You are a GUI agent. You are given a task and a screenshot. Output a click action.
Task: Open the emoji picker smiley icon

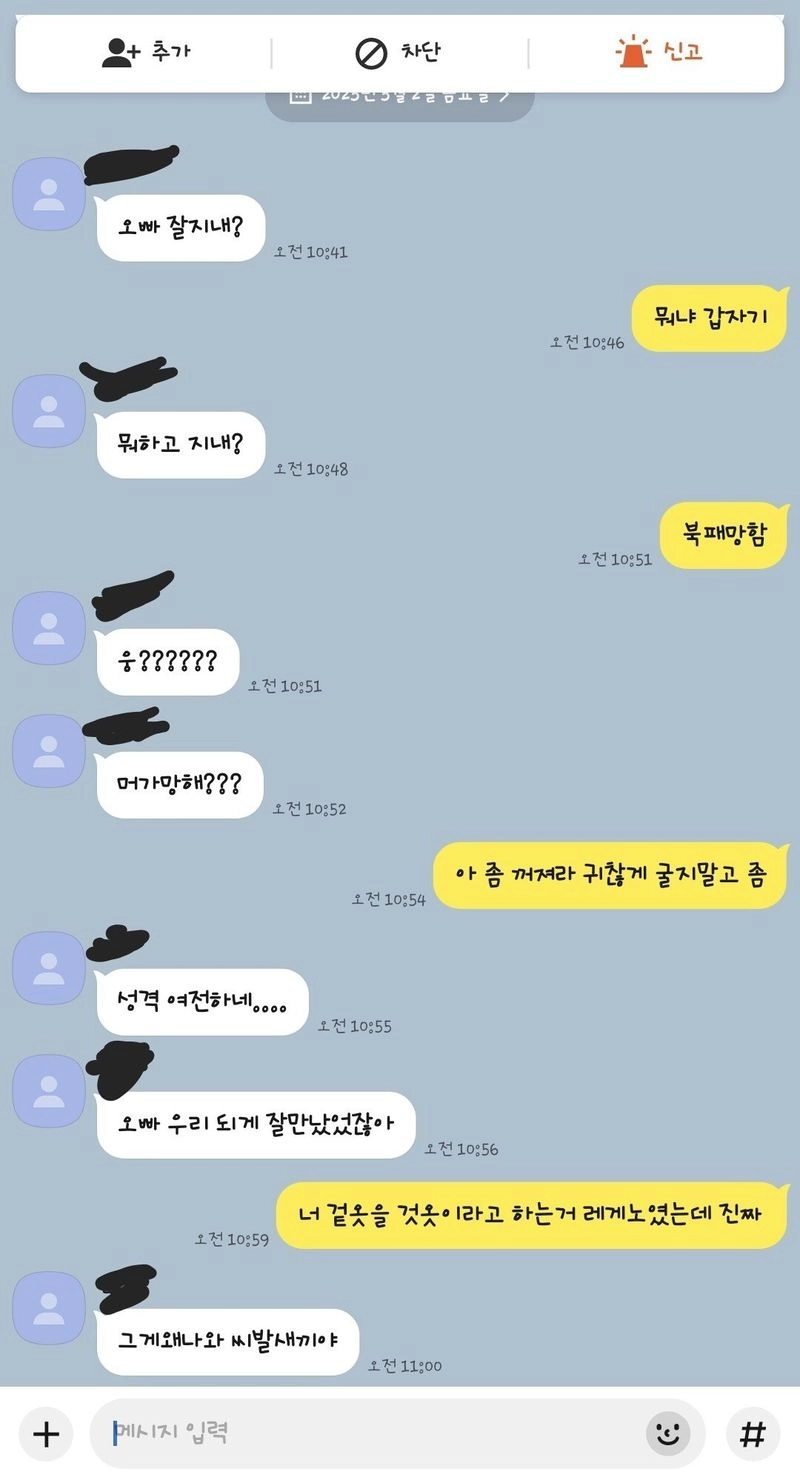667,1433
